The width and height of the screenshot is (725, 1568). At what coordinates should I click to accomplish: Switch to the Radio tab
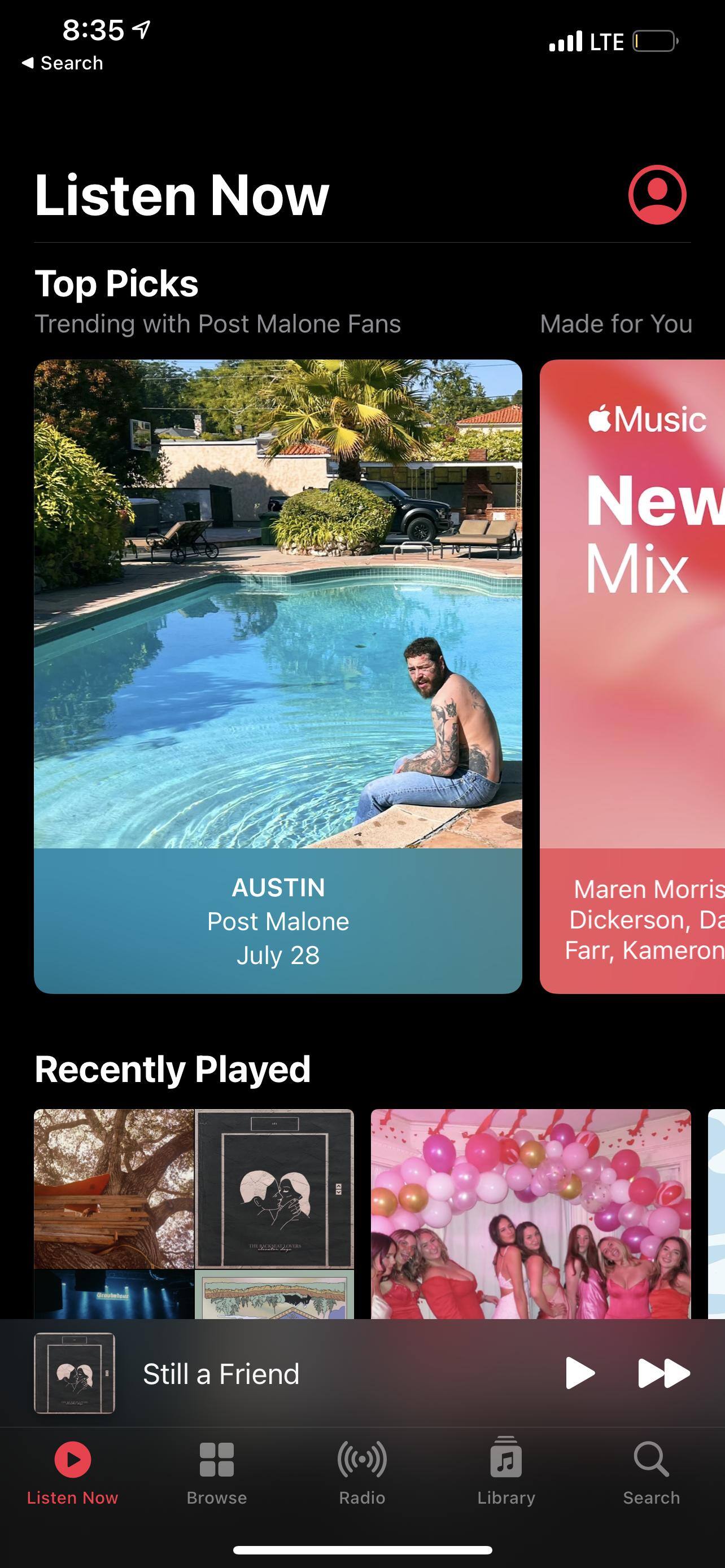point(361,1472)
